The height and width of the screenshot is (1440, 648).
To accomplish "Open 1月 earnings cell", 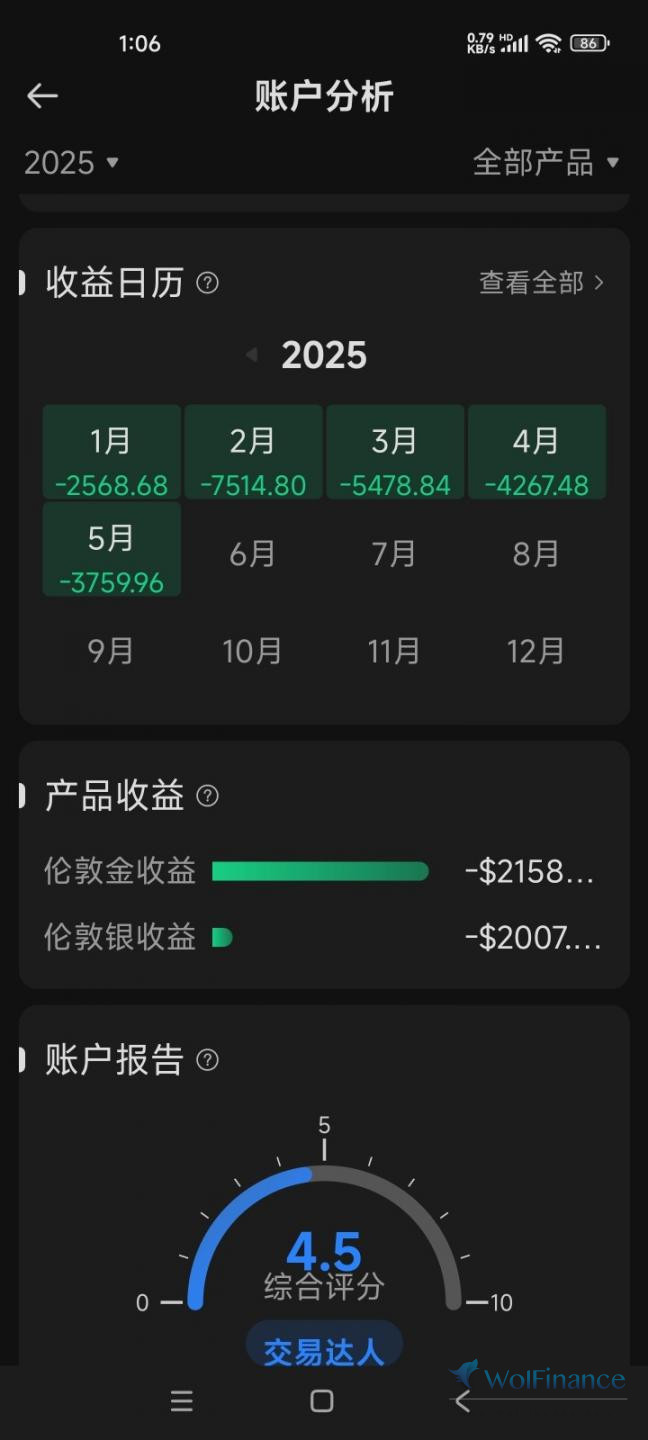I will tap(111, 452).
